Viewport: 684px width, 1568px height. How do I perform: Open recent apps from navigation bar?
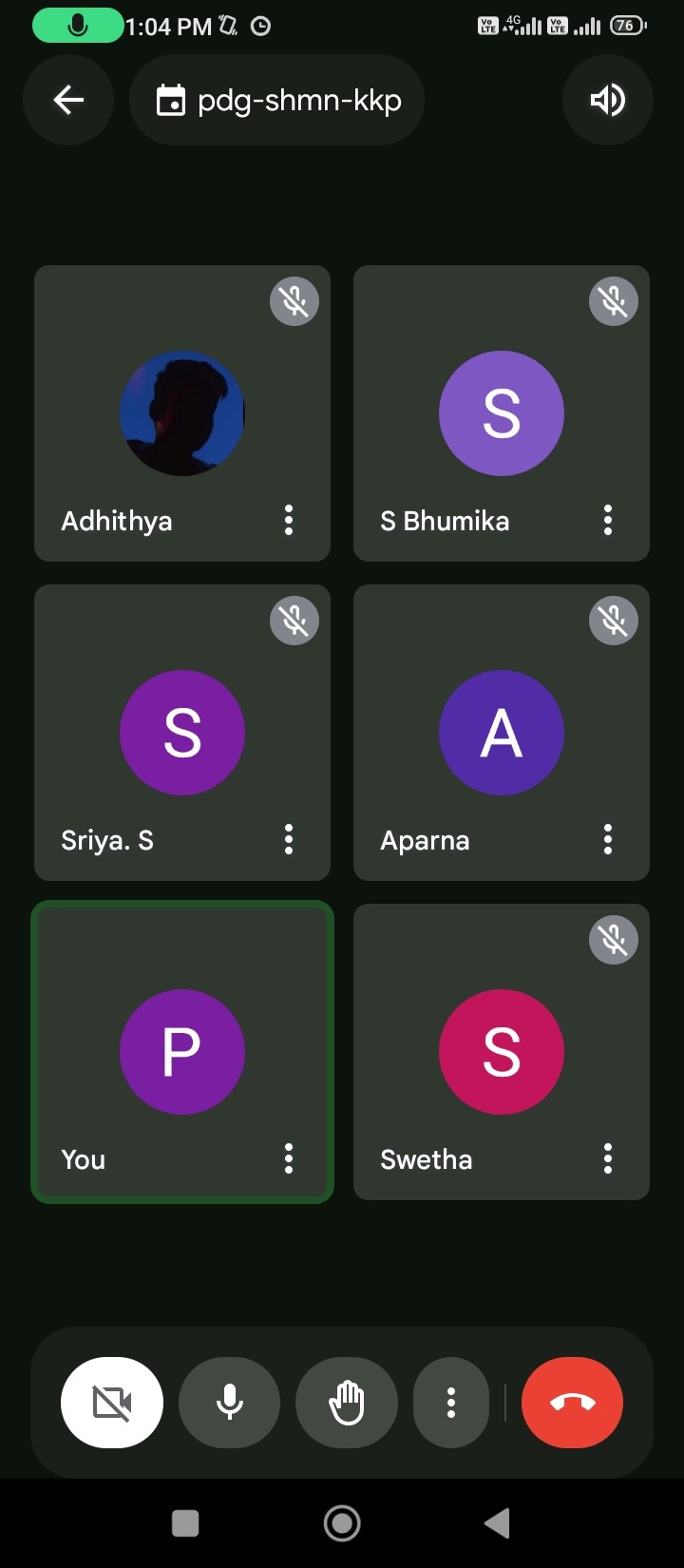pos(185,1523)
